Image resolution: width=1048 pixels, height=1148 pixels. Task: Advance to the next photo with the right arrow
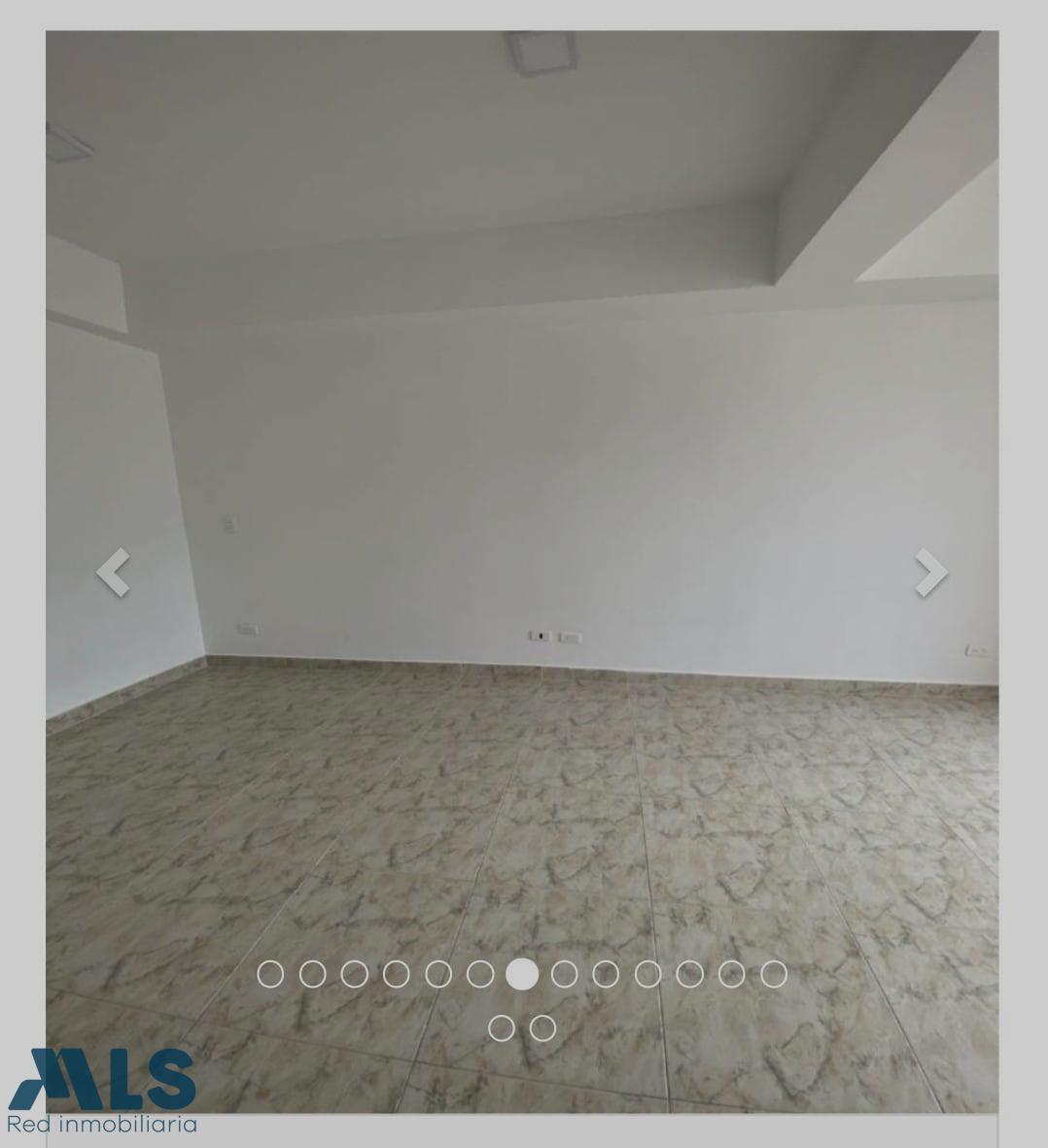930,573
